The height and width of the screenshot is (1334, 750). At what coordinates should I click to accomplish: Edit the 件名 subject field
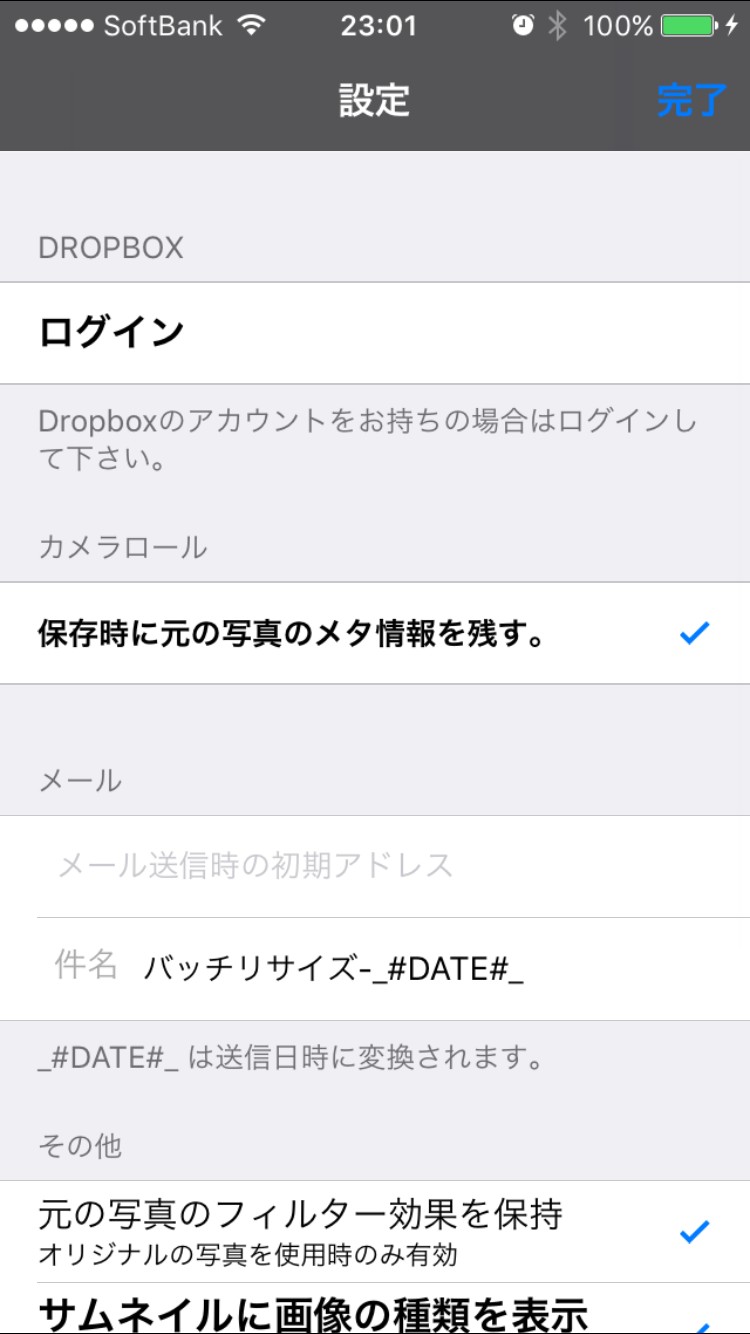click(x=430, y=968)
